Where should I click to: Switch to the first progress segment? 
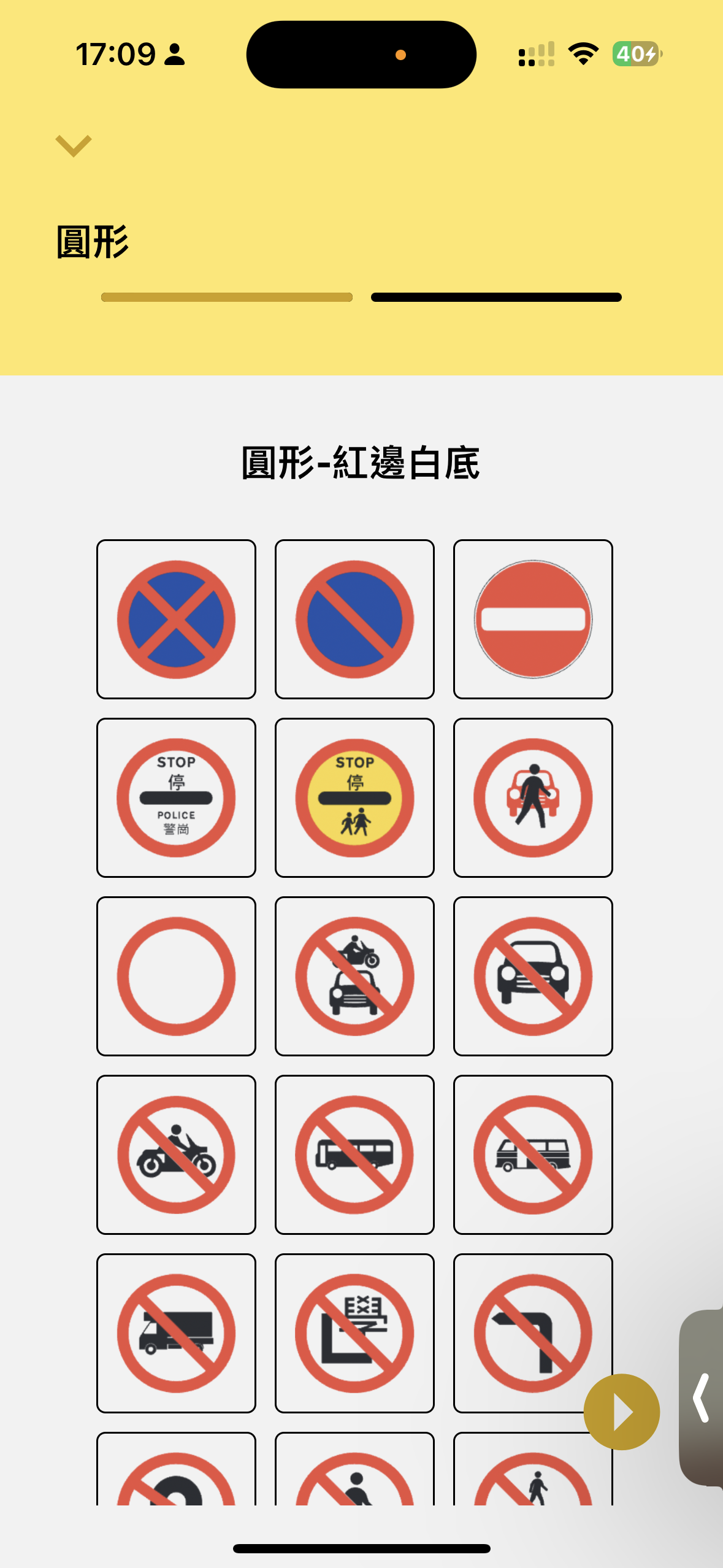click(226, 298)
